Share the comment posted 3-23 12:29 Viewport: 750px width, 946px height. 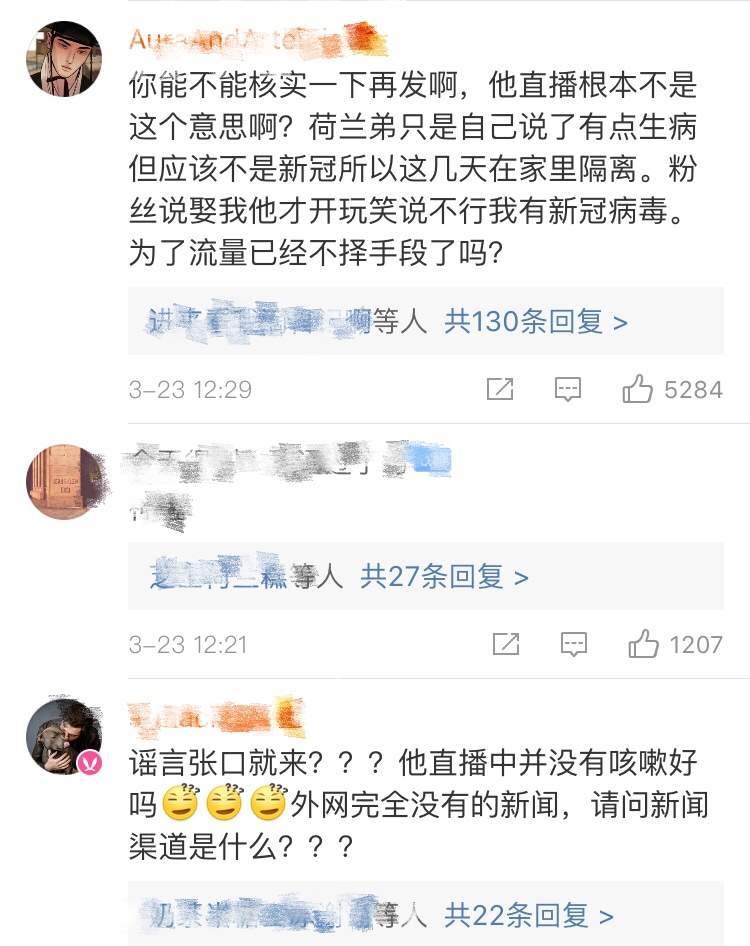click(500, 389)
